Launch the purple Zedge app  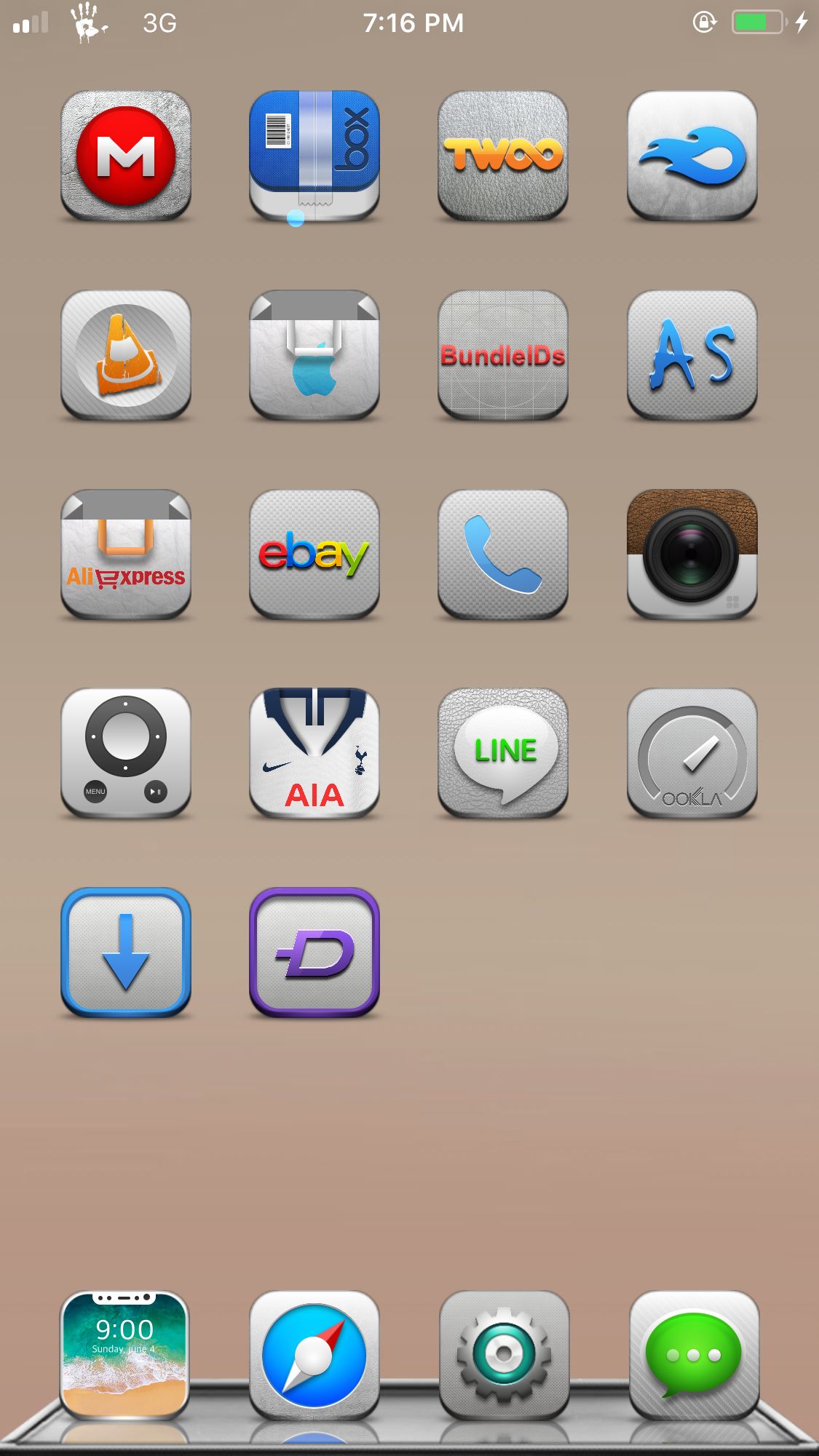(x=314, y=952)
